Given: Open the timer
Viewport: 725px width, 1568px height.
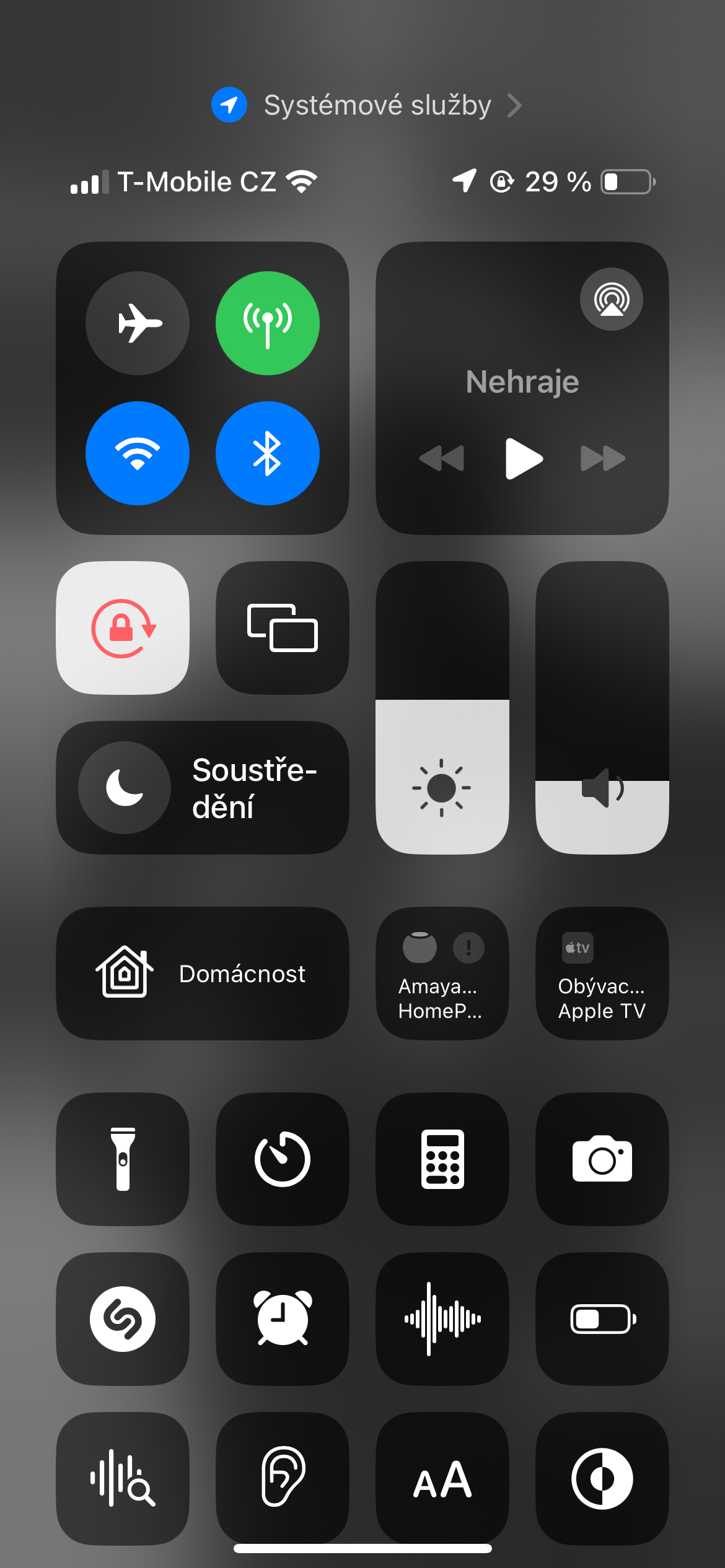Looking at the screenshot, I should (x=283, y=1159).
